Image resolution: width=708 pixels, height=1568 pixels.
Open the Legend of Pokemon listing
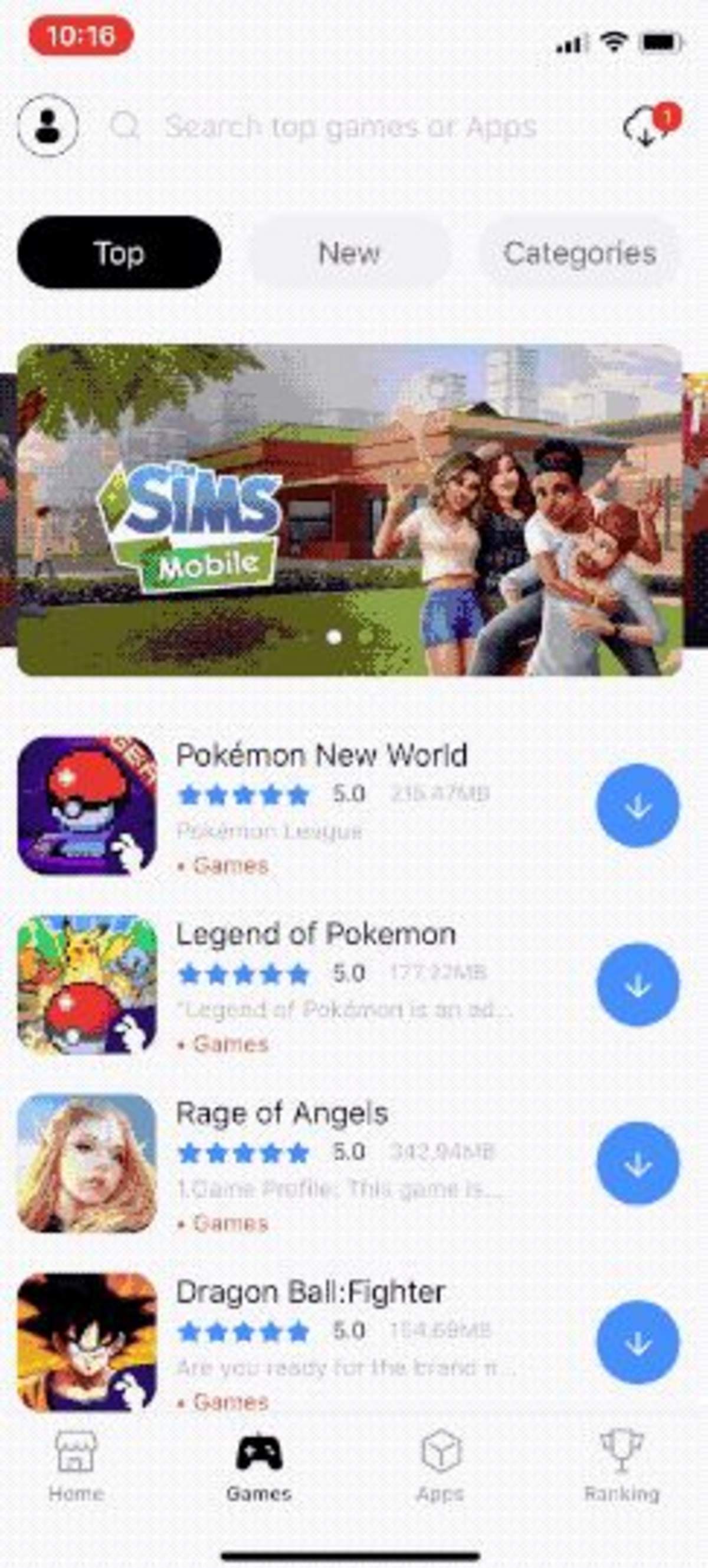315,934
